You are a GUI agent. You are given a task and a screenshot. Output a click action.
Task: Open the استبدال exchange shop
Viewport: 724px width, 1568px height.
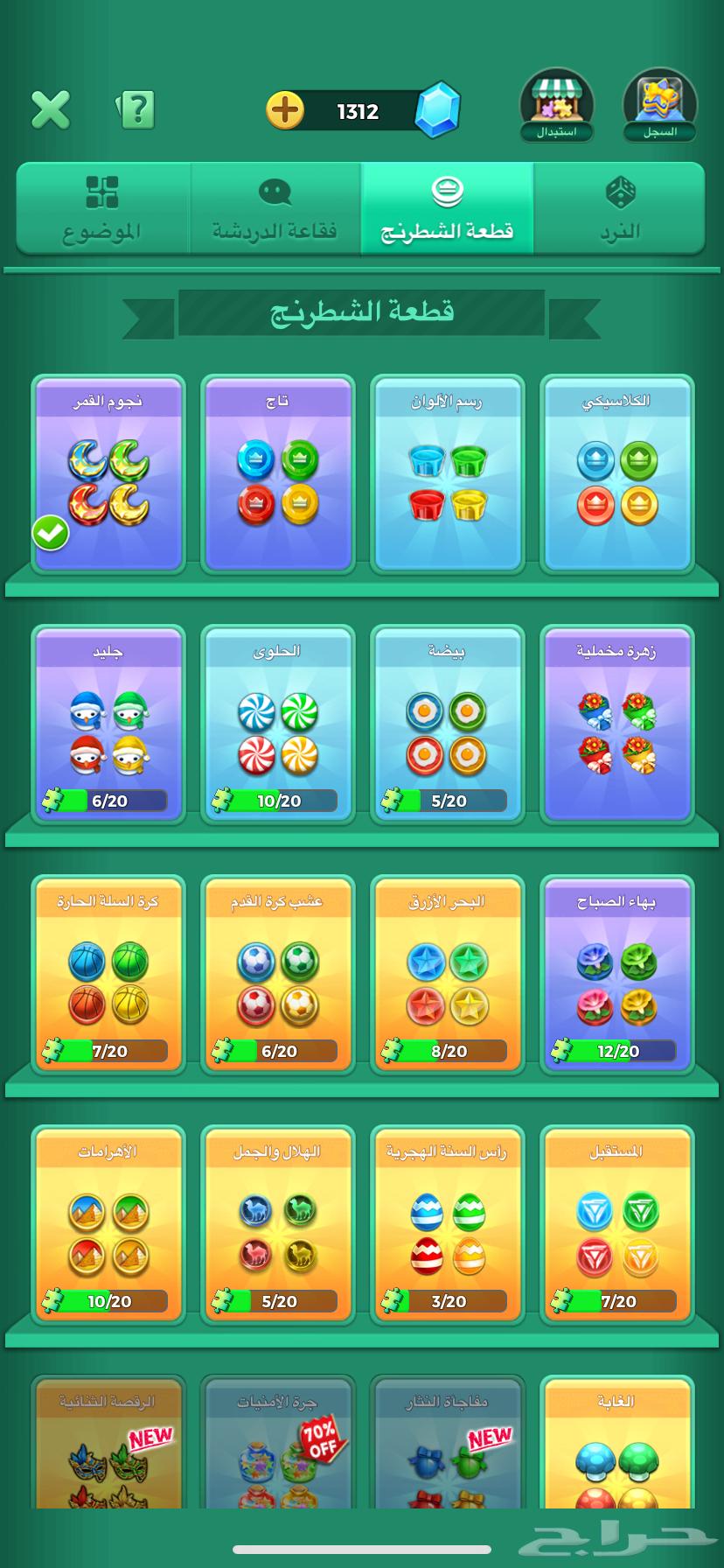[x=557, y=107]
